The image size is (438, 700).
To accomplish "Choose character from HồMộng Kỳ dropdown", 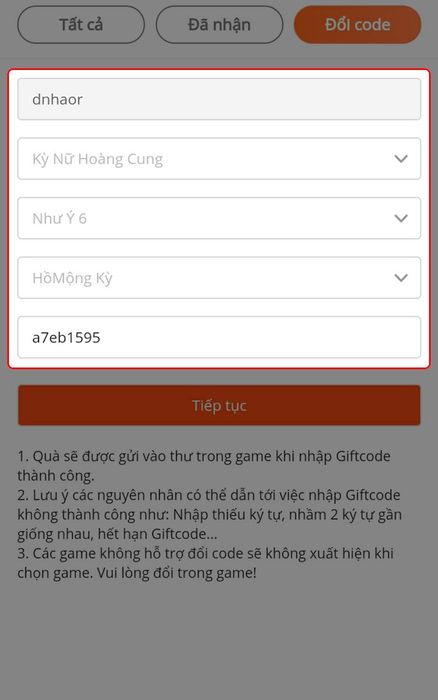I will point(219,278).
